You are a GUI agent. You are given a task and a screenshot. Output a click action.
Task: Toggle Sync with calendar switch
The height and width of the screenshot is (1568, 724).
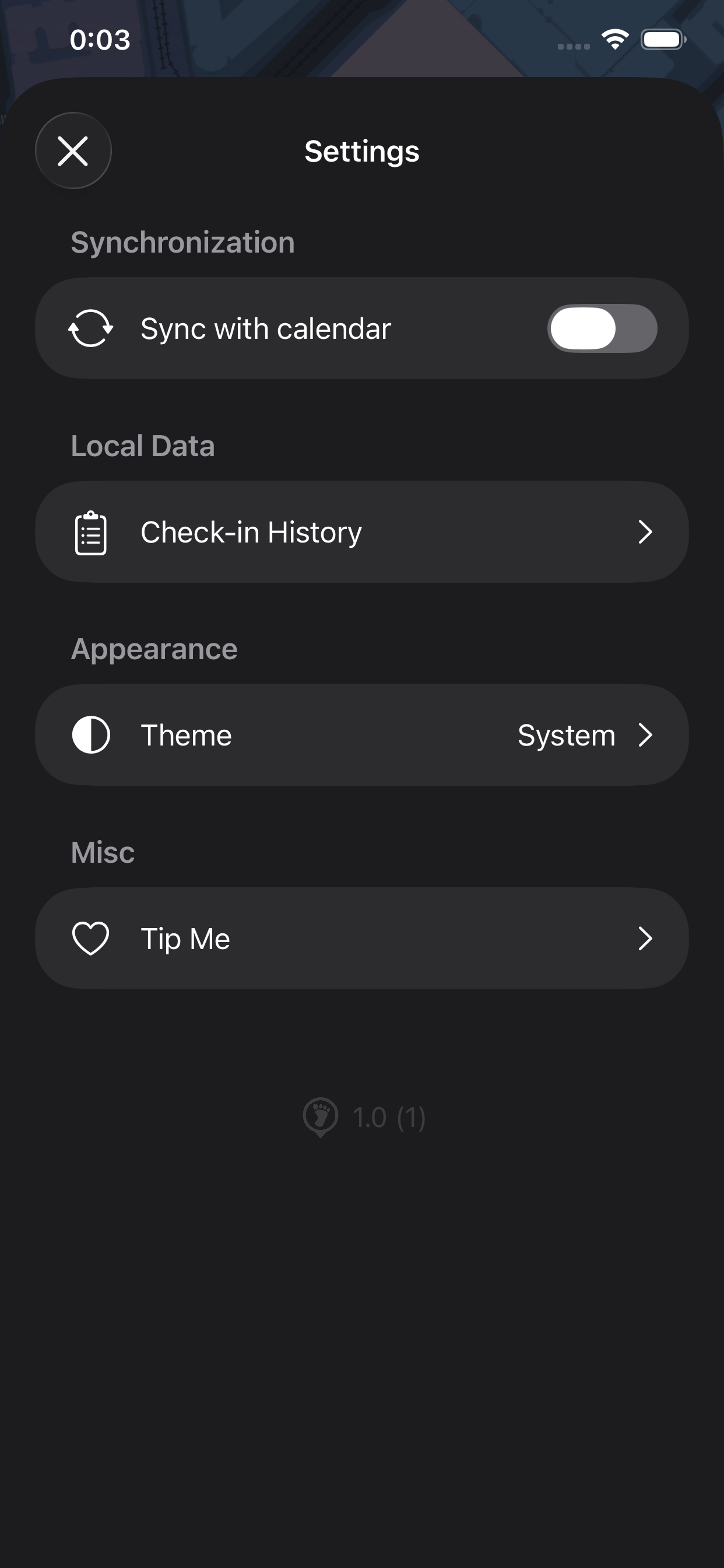(601, 328)
